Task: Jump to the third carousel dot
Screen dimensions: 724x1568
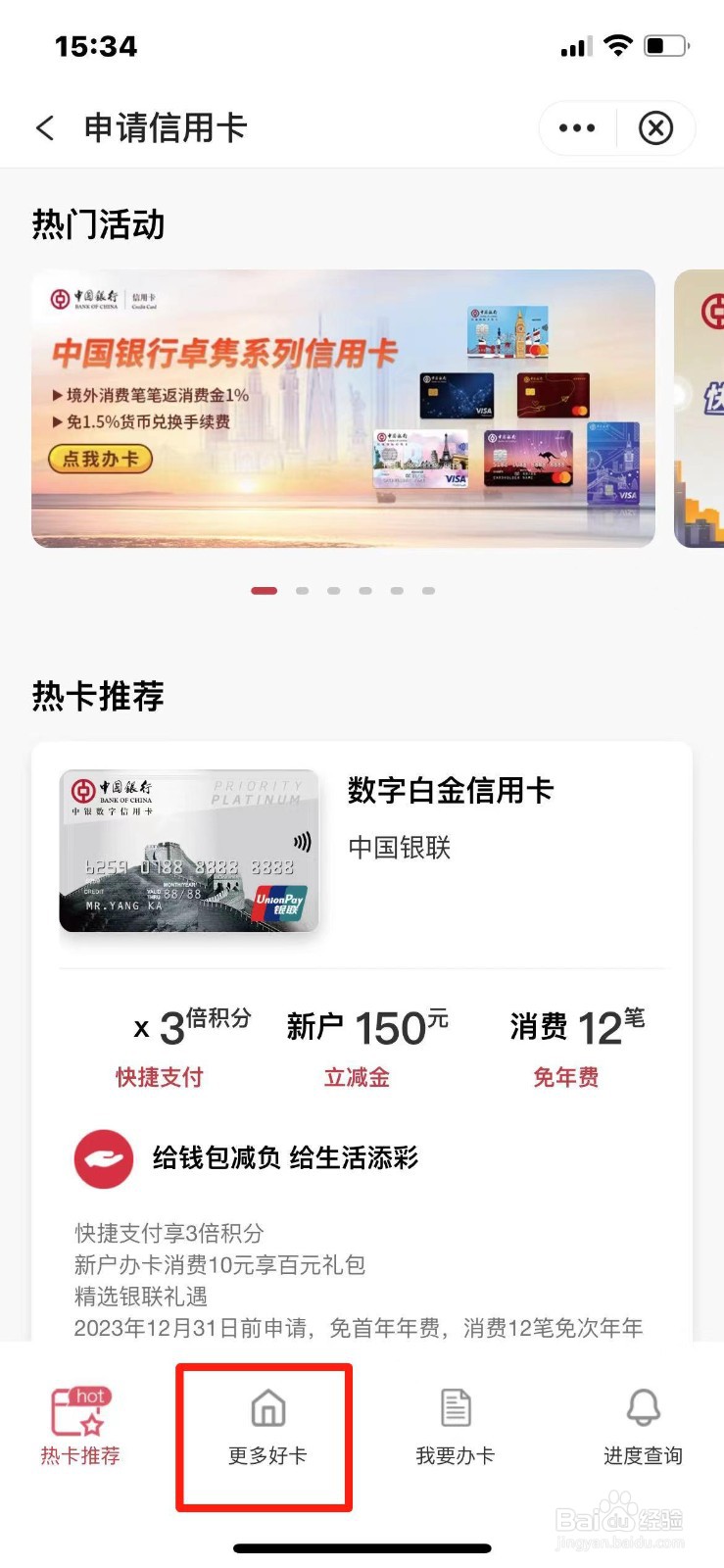Action: [x=333, y=591]
